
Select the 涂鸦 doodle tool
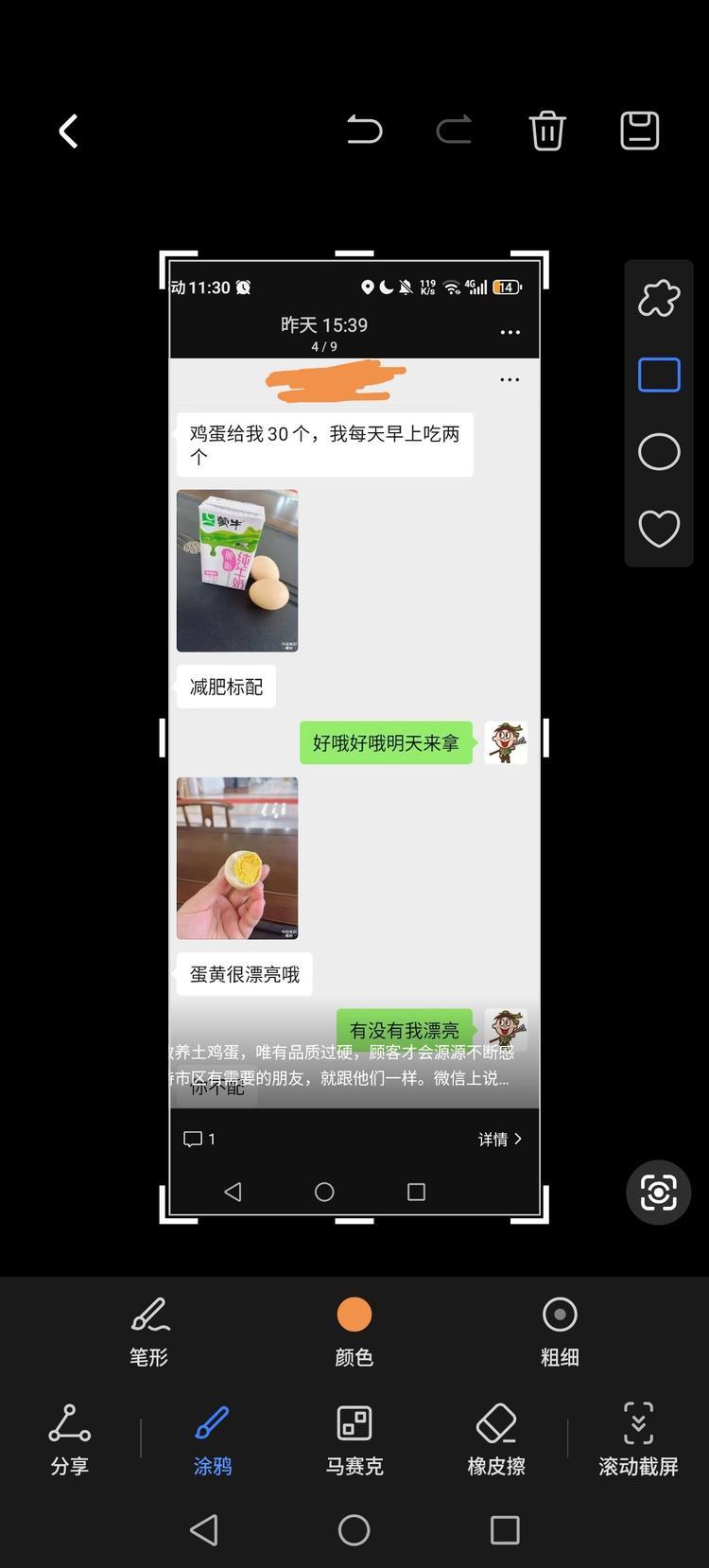click(x=212, y=1439)
